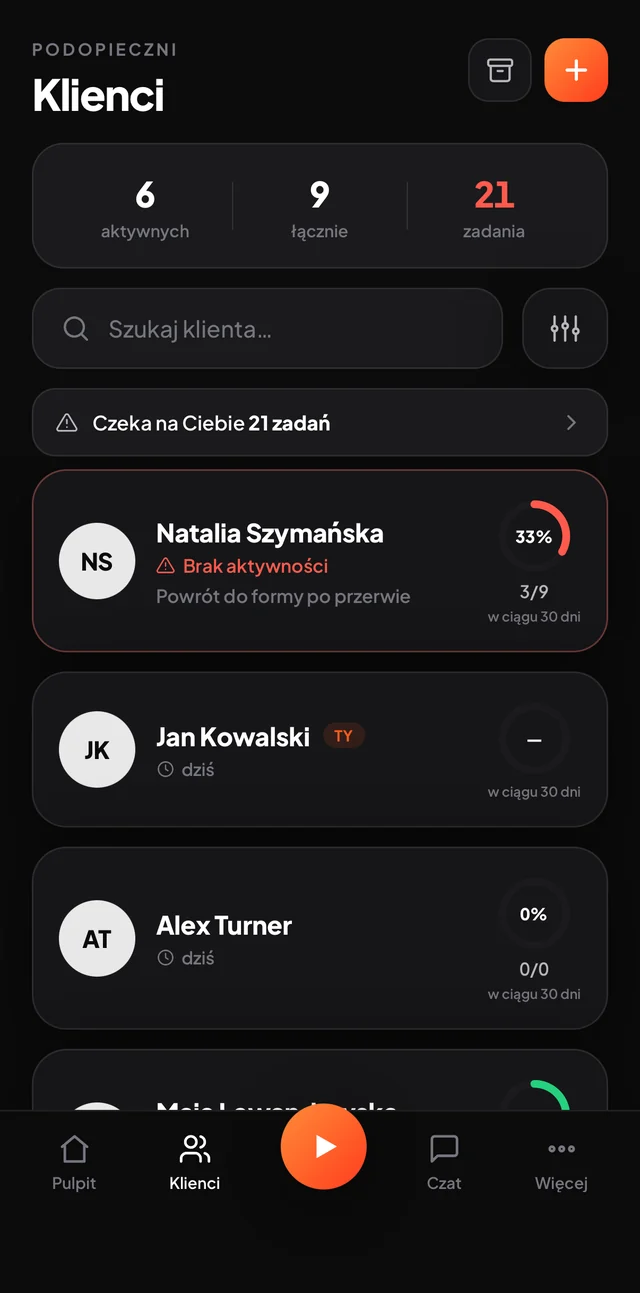Add a new client with plus button
Image resolution: width=640 pixels, height=1293 pixels.
click(x=576, y=70)
